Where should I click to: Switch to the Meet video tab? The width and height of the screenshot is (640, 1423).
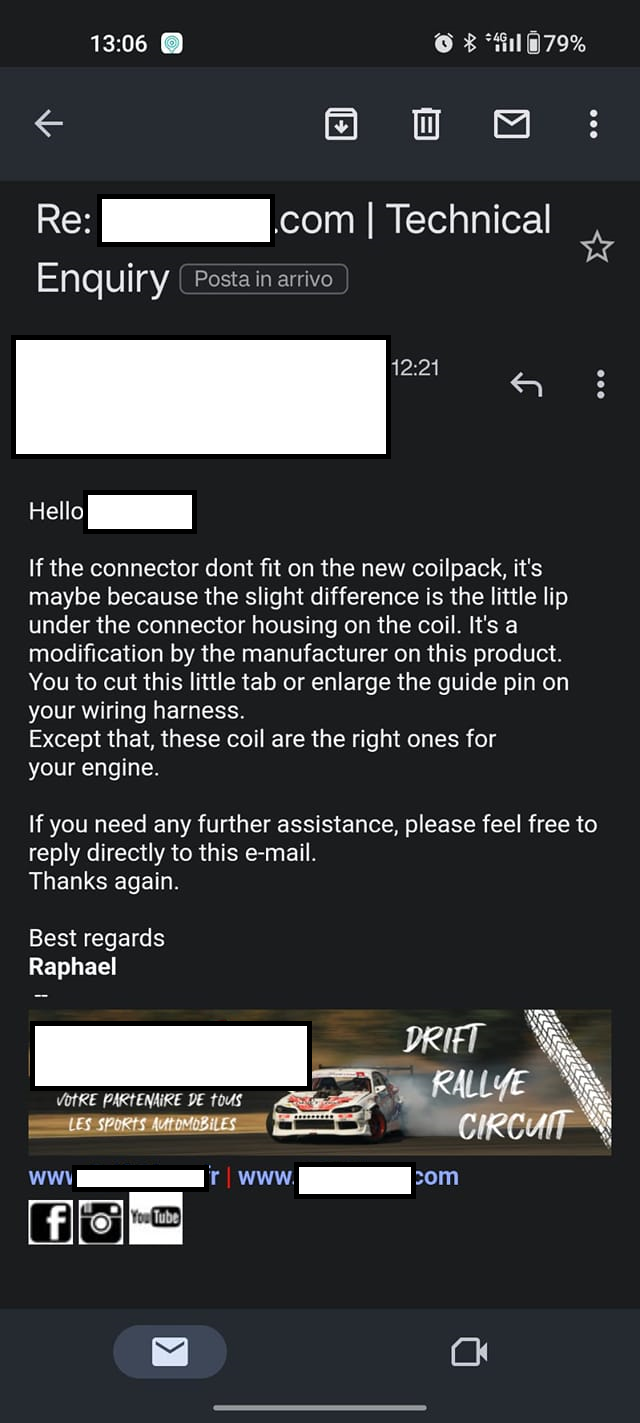[x=469, y=1352]
